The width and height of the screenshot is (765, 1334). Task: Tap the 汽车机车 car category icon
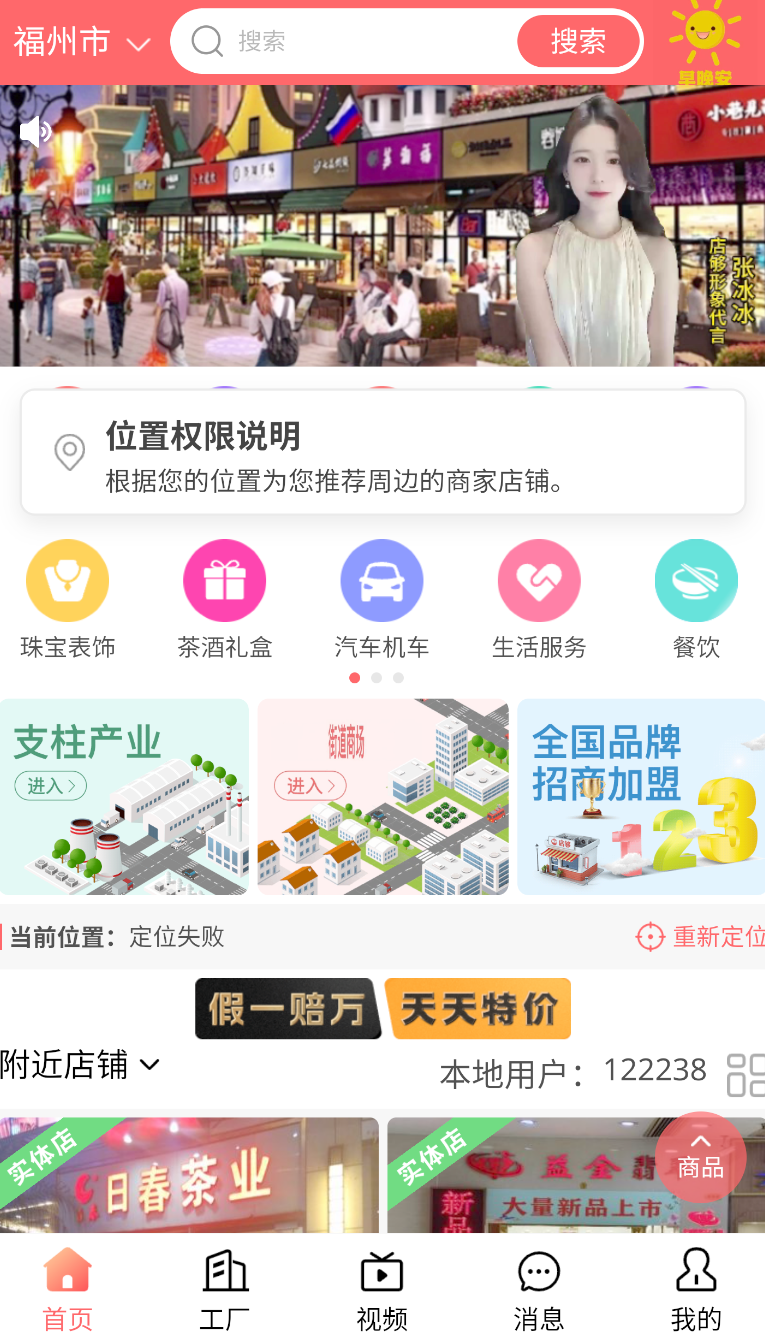[381, 580]
